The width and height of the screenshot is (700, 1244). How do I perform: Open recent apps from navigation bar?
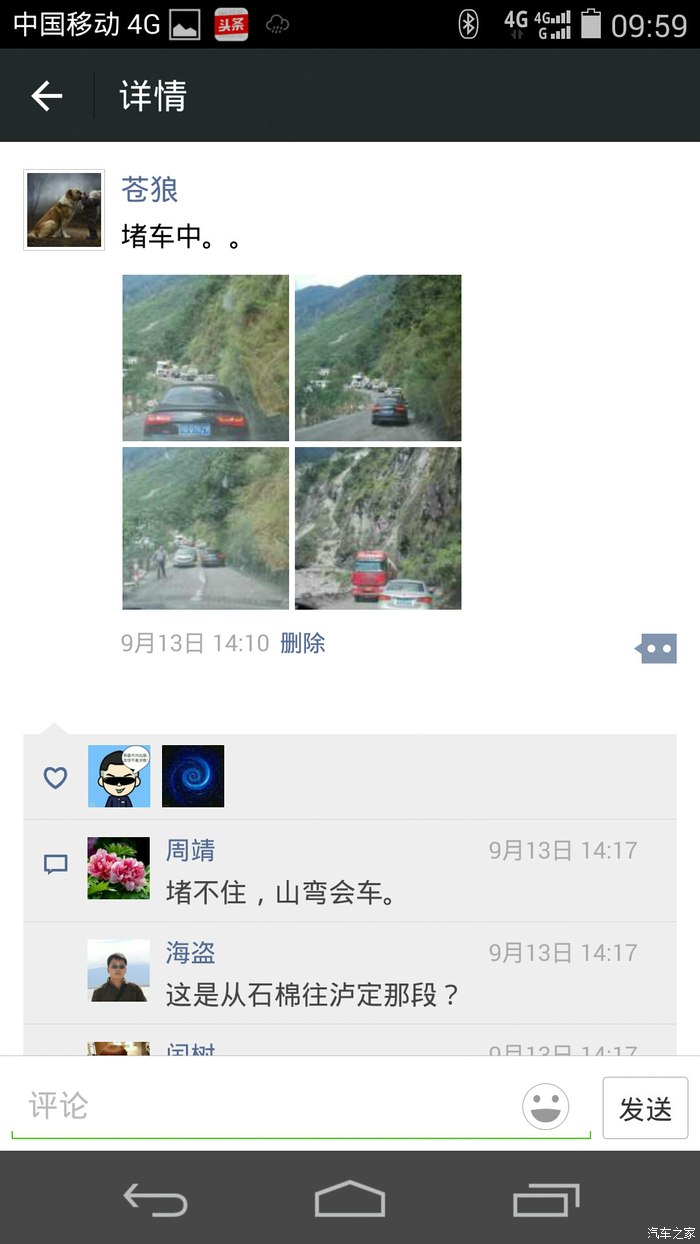[546, 1198]
